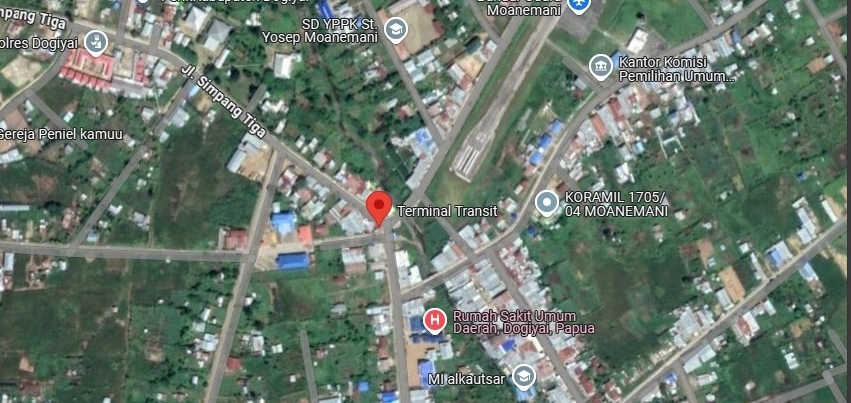Tap the Polres Dogiyai police marker

(x=96, y=42)
